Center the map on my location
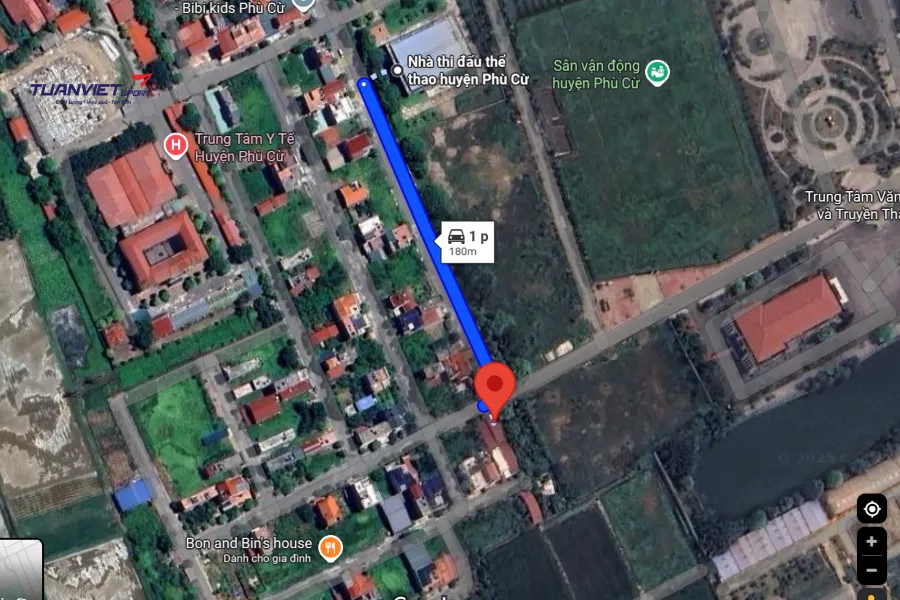900x600 pixels. pyautogui.click(x=871, y=509)
